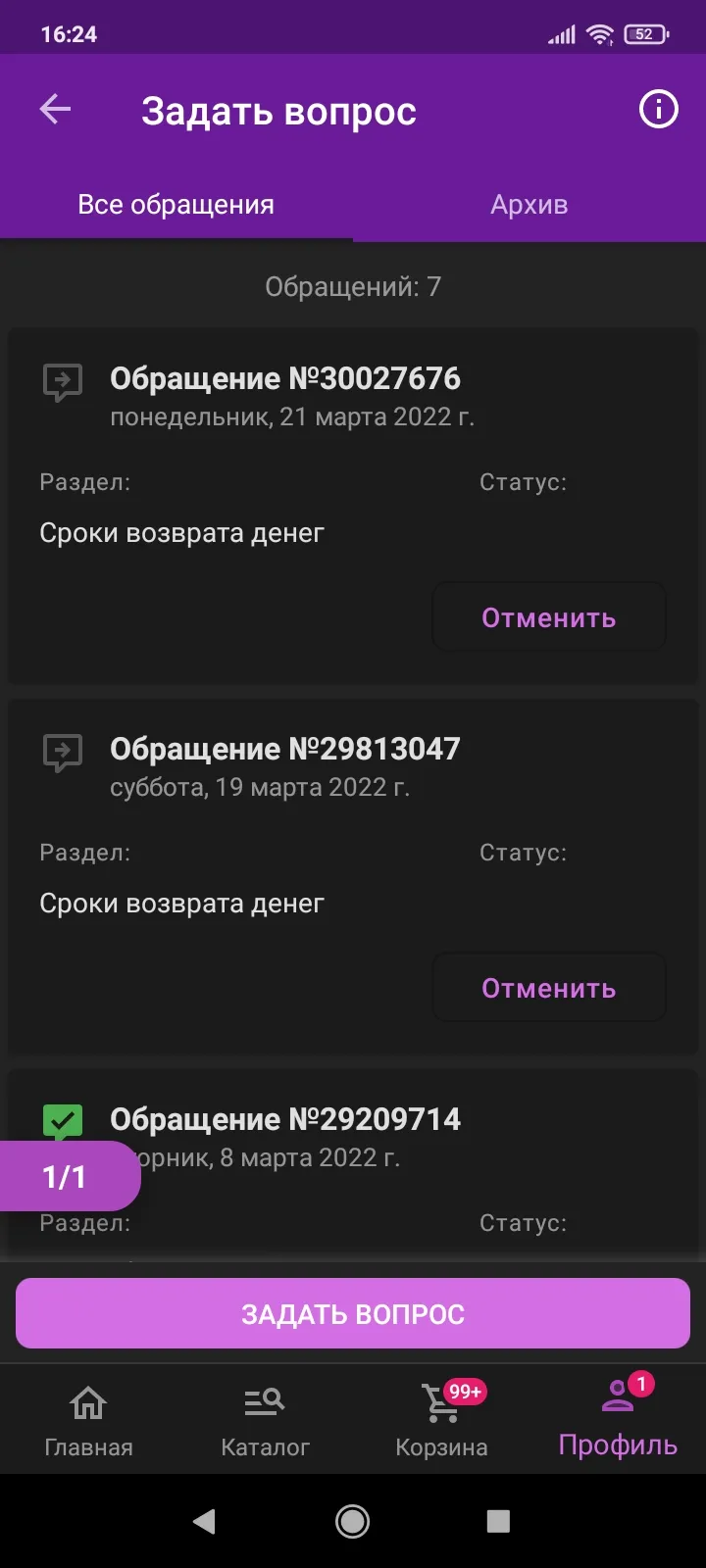
Task: Open the info icon in the header
Action: 658,109
